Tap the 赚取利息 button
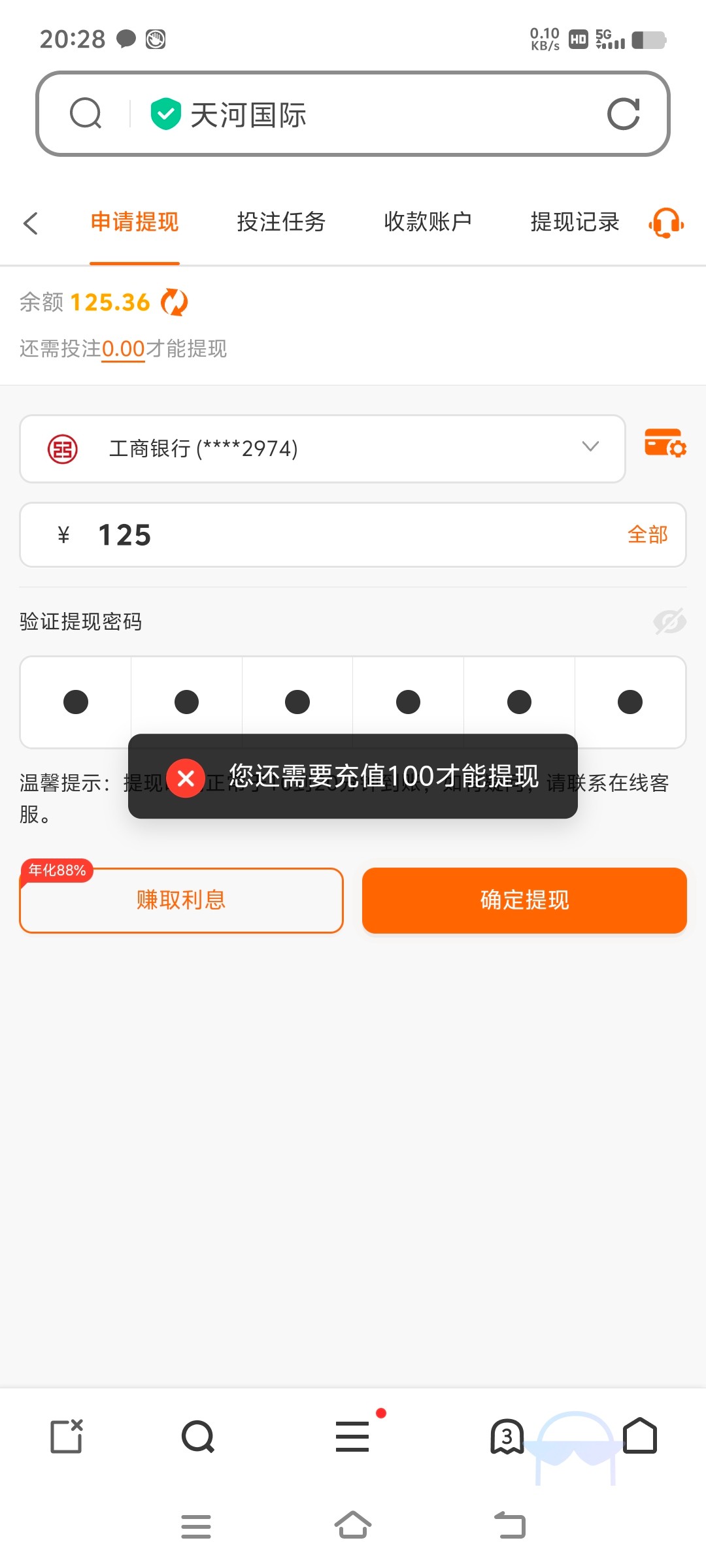Screen dimensions: 706x1568 181,900
